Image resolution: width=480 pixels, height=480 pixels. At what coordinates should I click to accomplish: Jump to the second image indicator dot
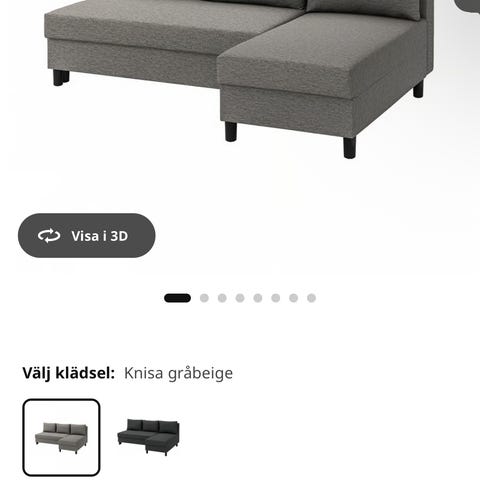coord(204,298)
